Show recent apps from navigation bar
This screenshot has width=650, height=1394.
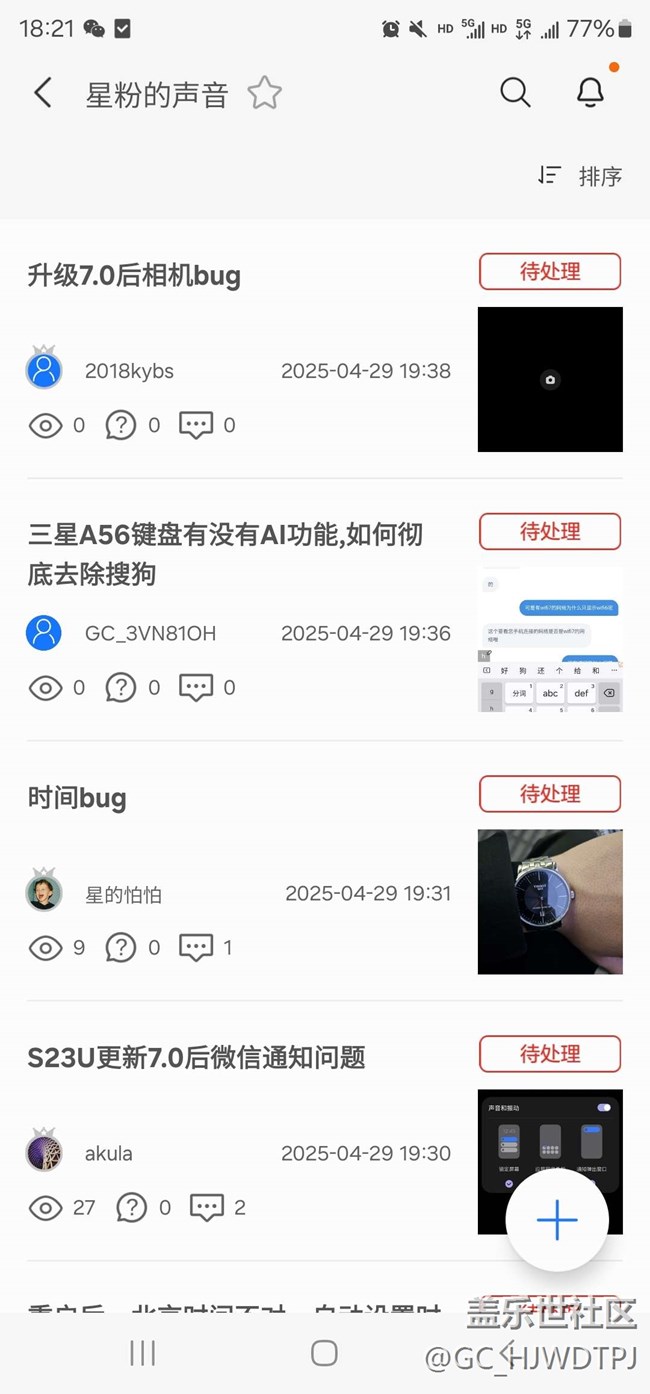(x=143, y=1353)
